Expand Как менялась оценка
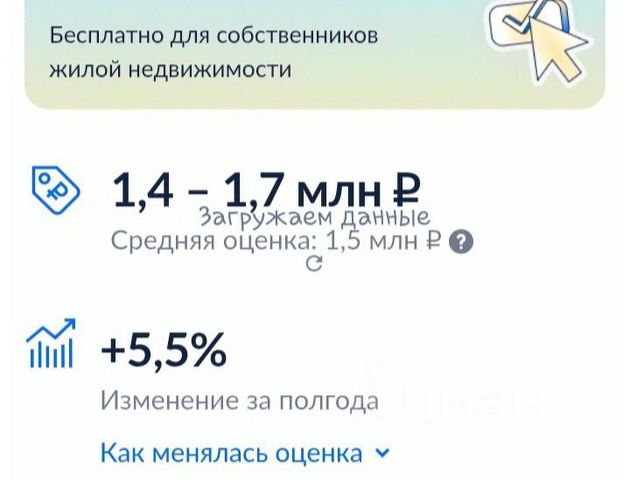Viewport: 630px width, 480px height. pyautogui.click(x=244, y=453)
